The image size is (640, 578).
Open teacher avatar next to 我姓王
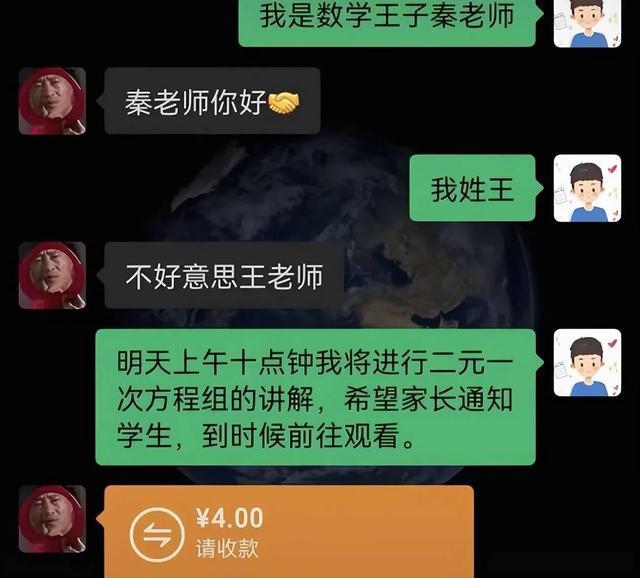[587, 188]
